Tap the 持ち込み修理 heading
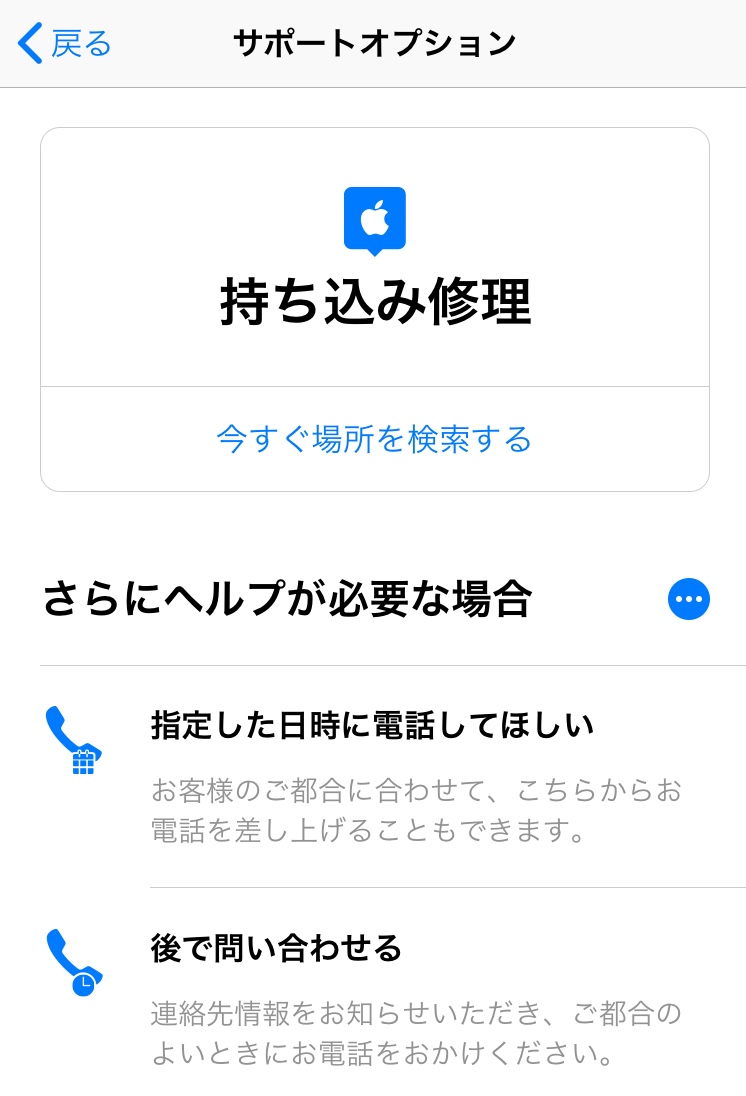Viewport: 746px width, 1096px height. point(374,302)
